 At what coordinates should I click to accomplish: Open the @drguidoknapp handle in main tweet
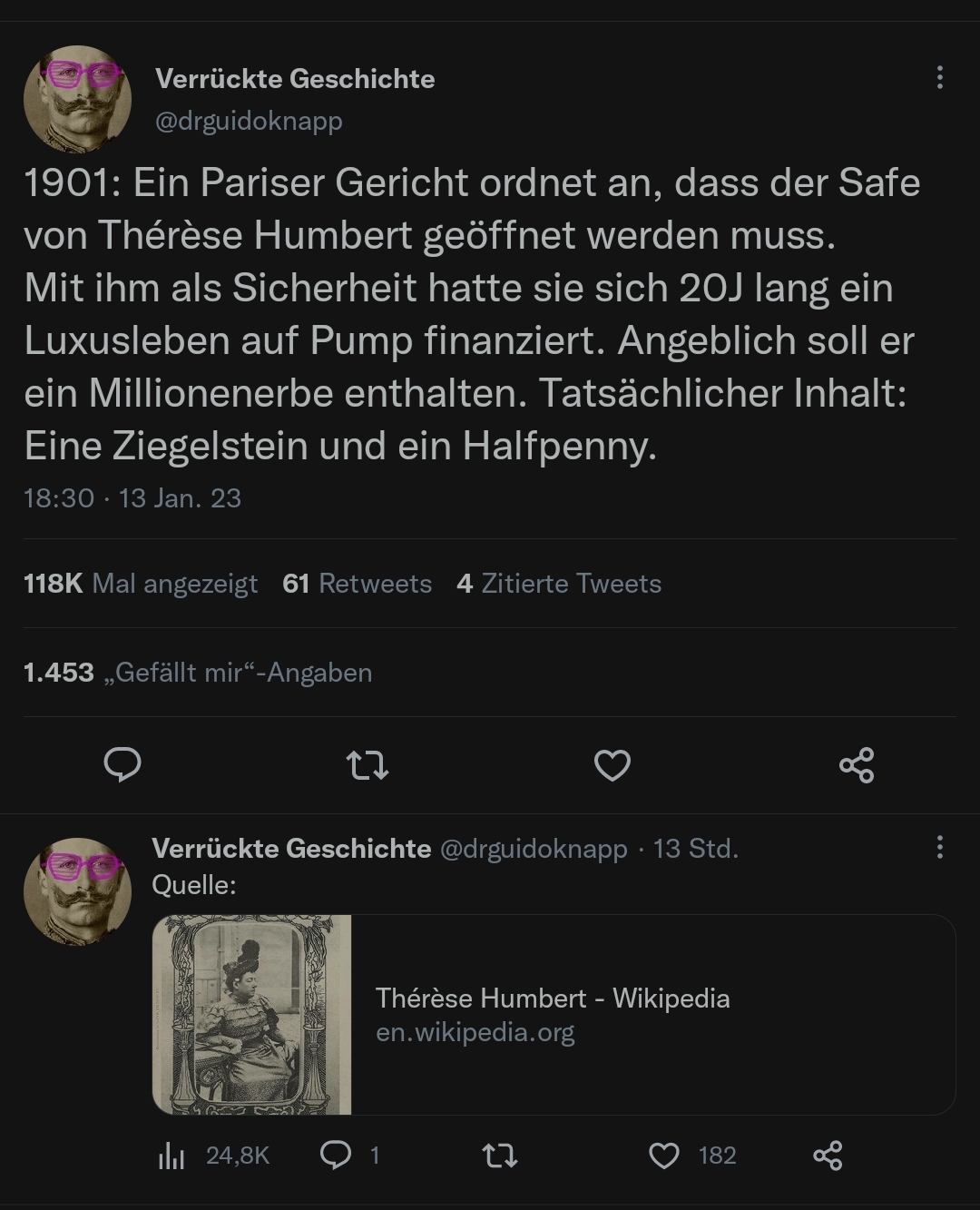point(249,121)
